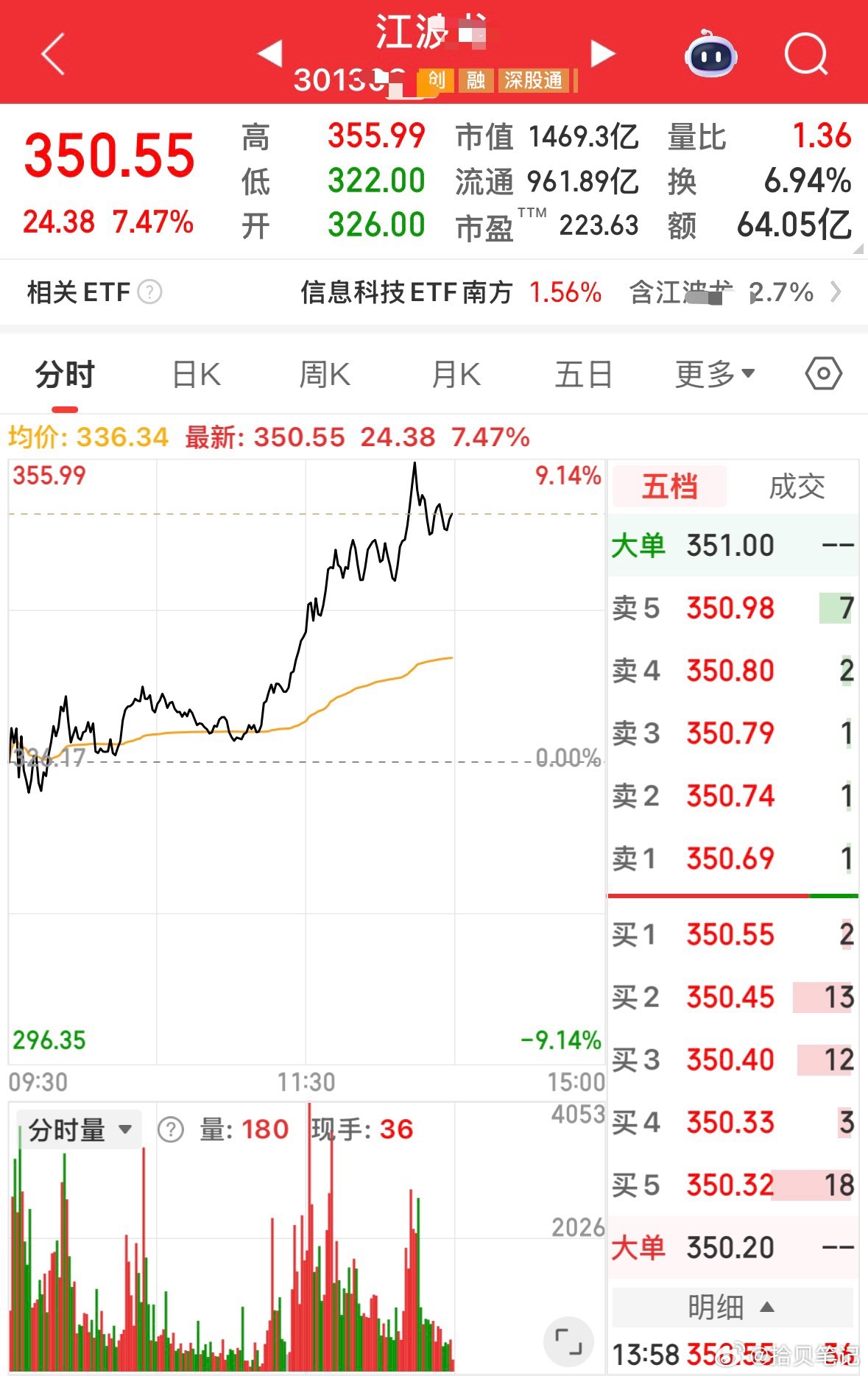
Task: Select the 卖1 price 350.69
Action: coord(730,858)
